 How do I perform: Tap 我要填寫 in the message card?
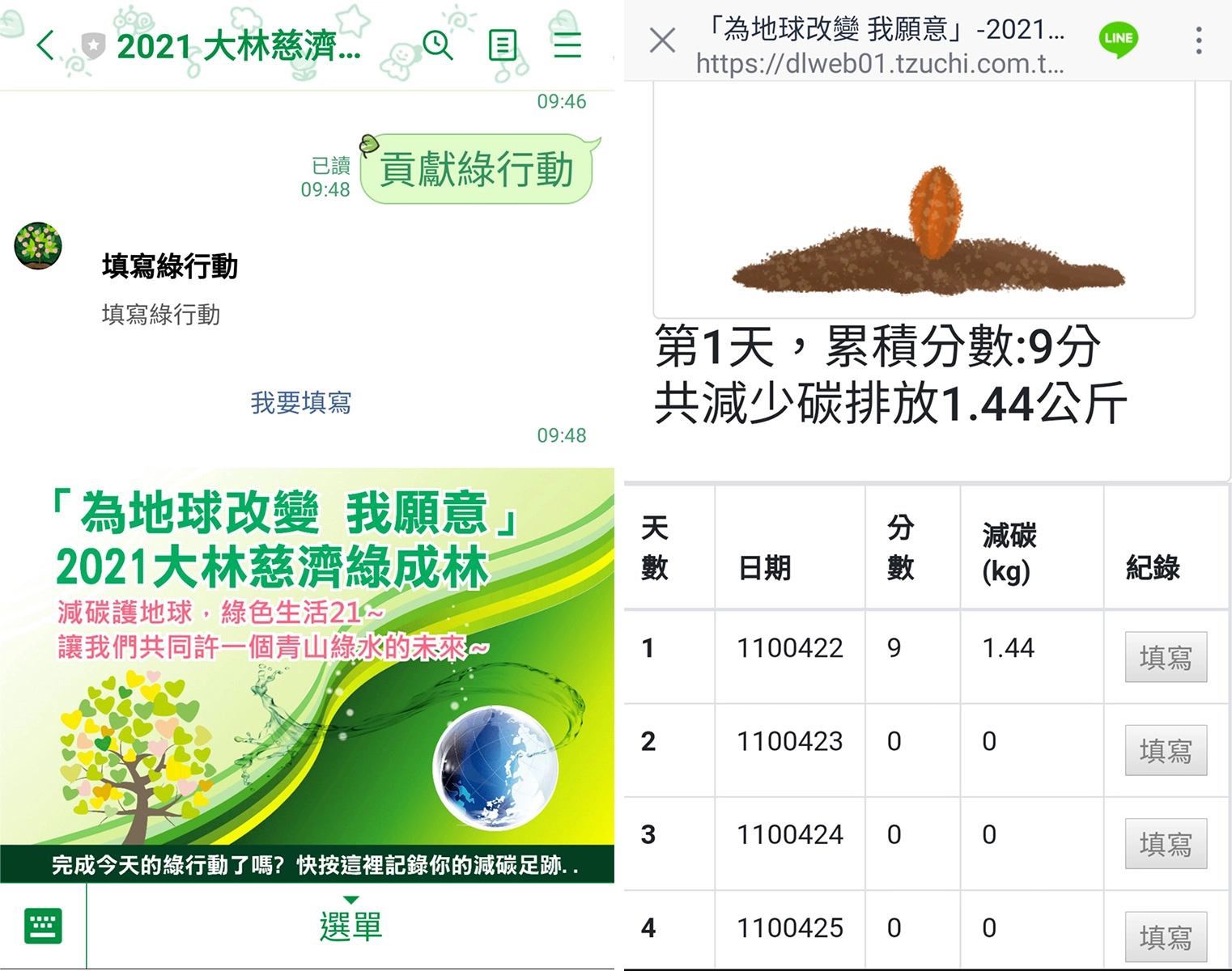[300, 402]
